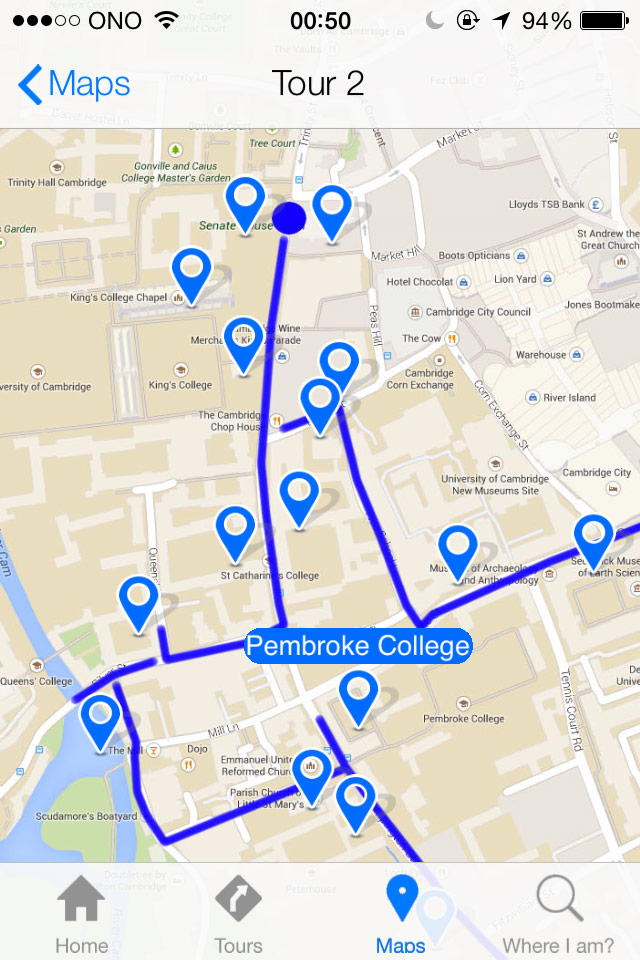
Task: Select the pin near The Mill
Action: pos(100,719)
